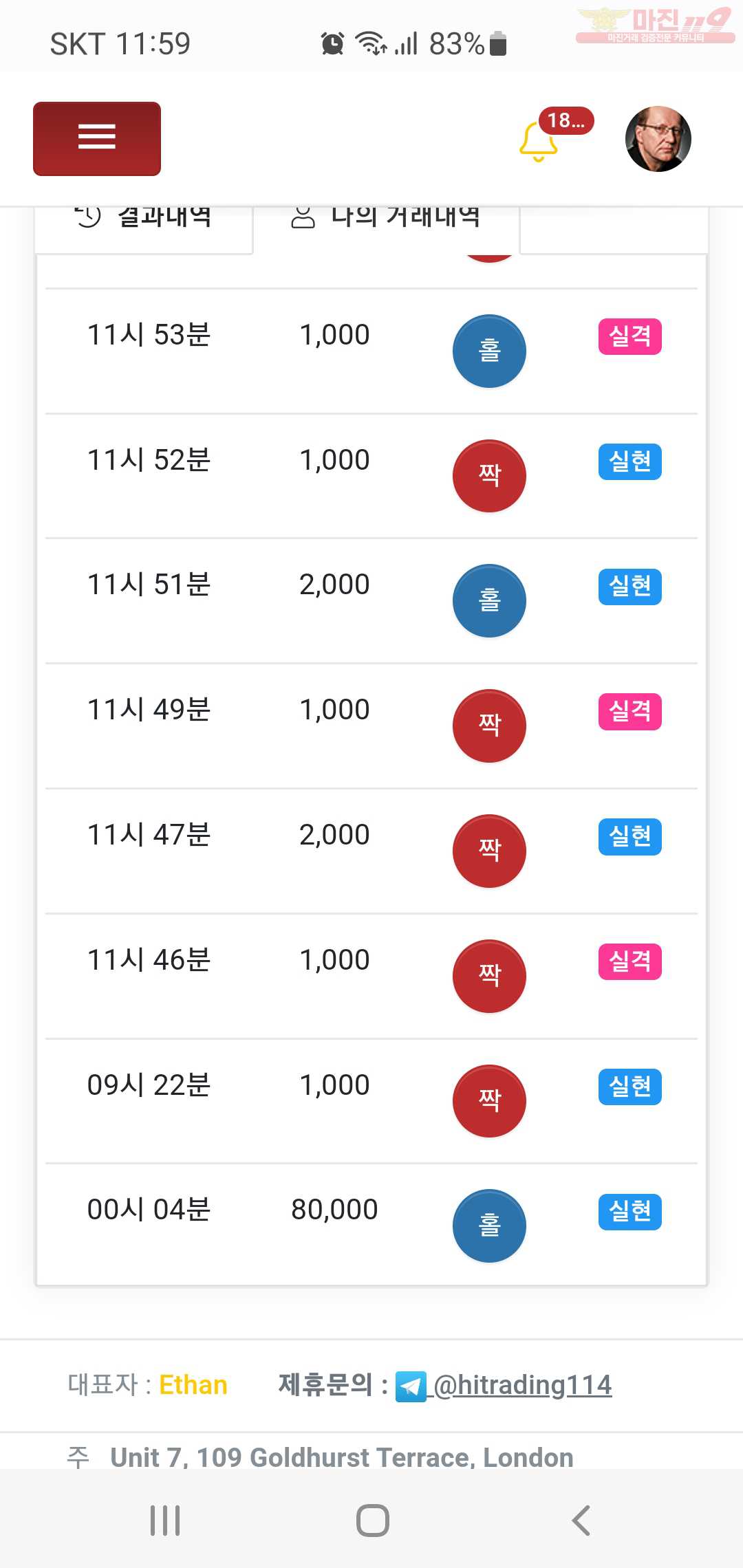Open the notifications bell
The height and width of the screenshot is (1568, 743).
pos(538,141)
